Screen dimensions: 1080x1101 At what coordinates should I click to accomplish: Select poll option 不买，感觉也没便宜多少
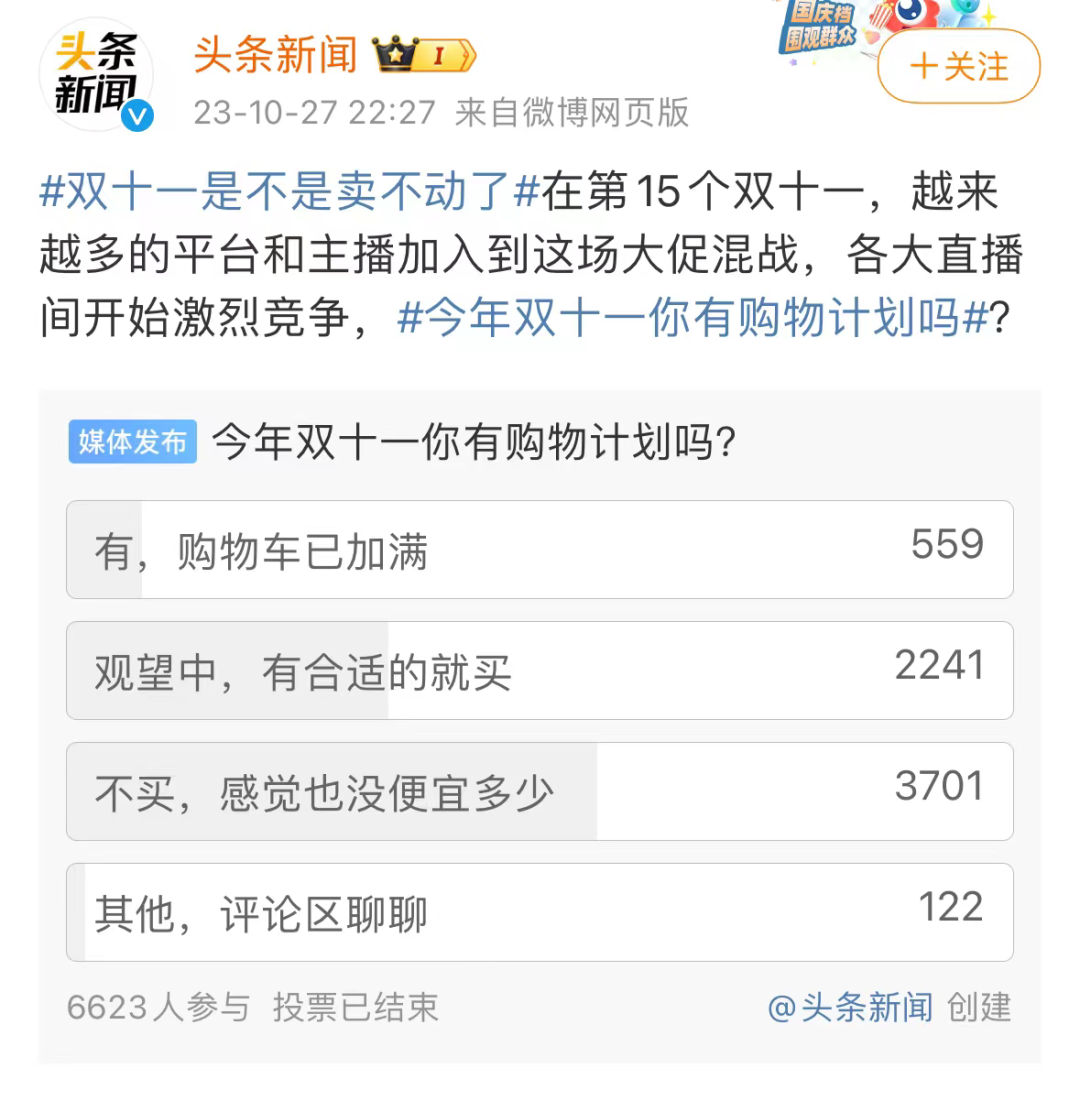[539, 792]
